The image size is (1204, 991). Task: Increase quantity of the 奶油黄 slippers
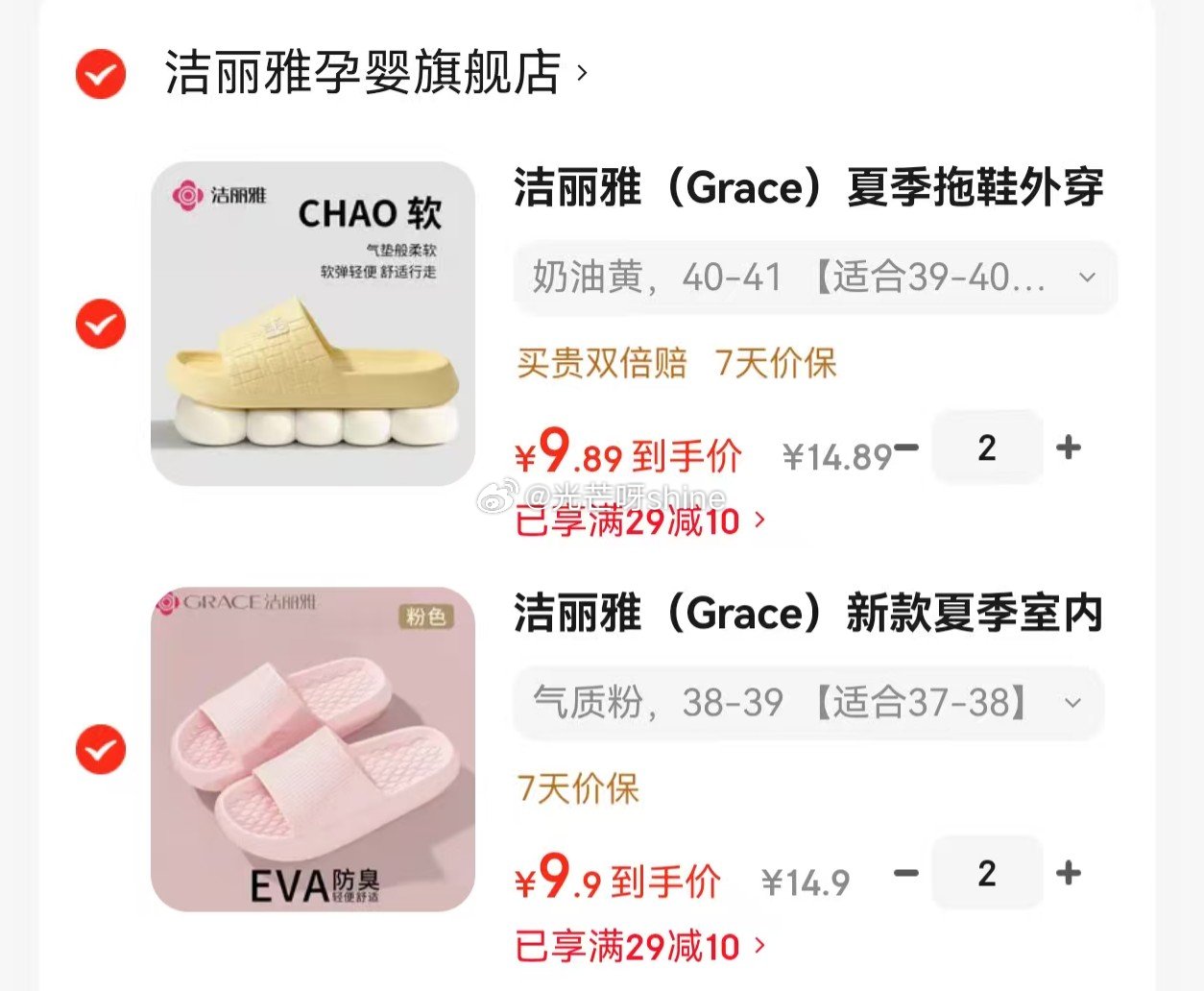[x=1068, y=447]
